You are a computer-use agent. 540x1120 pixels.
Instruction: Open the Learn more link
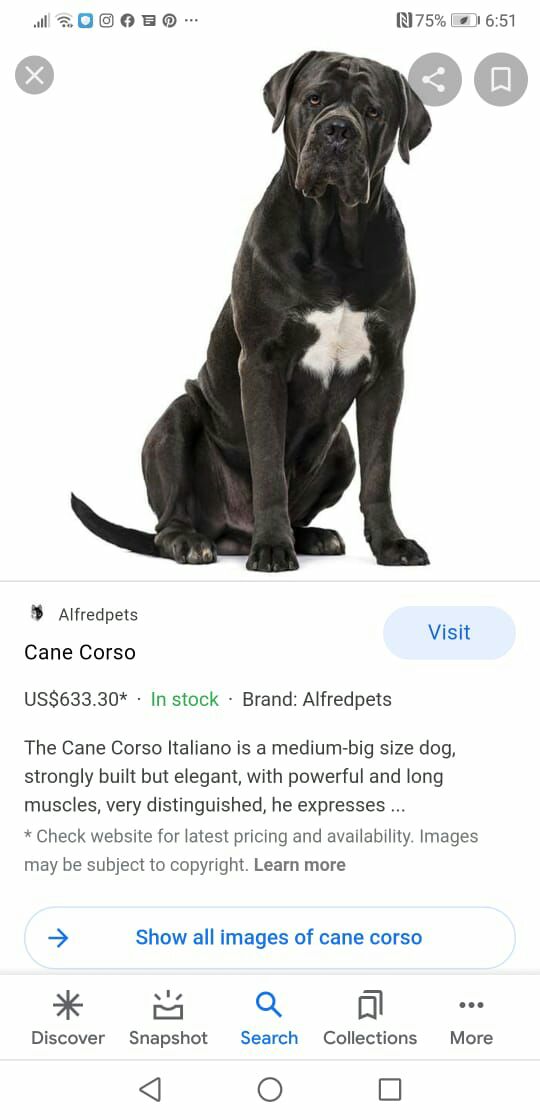tap(299, 865)
